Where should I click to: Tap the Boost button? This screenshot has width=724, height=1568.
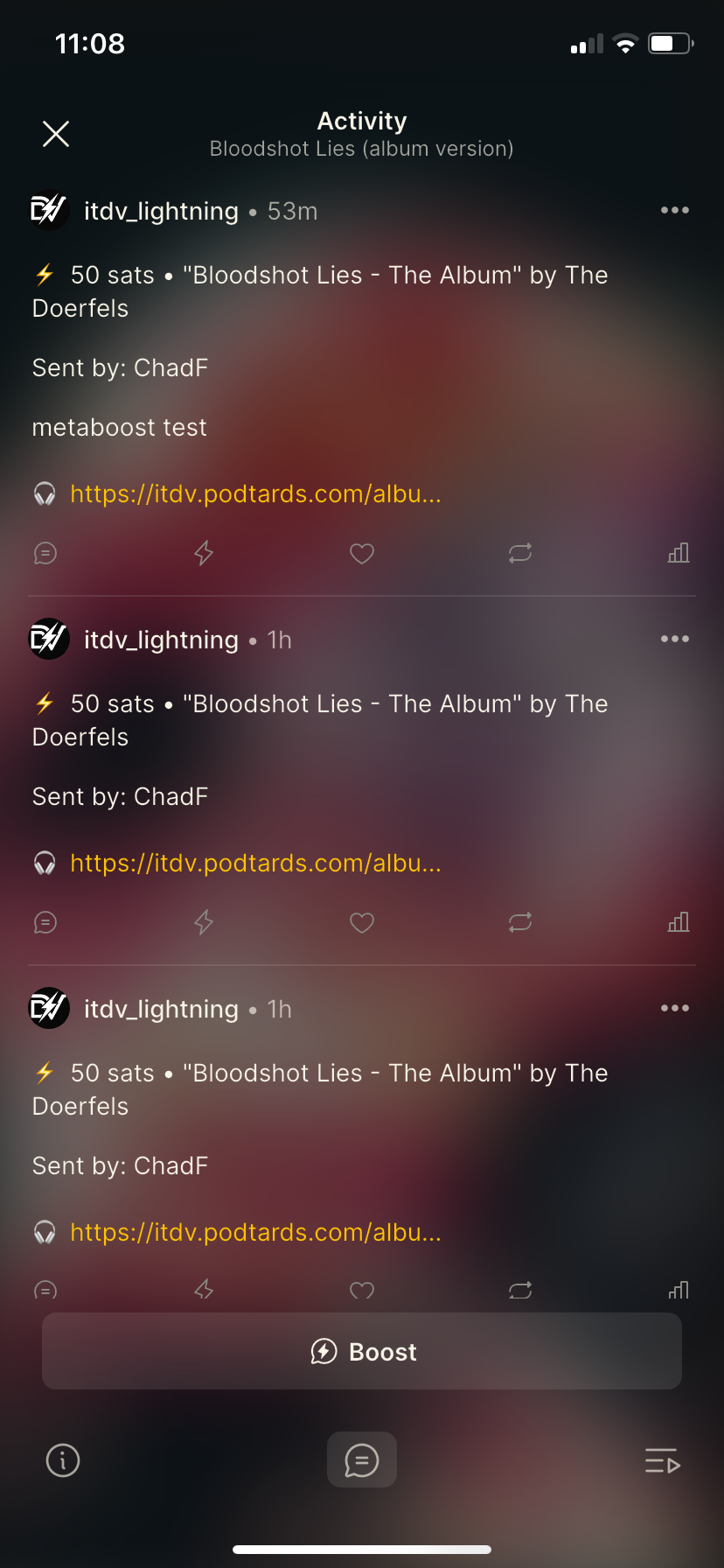click(x=362, y=1351)
